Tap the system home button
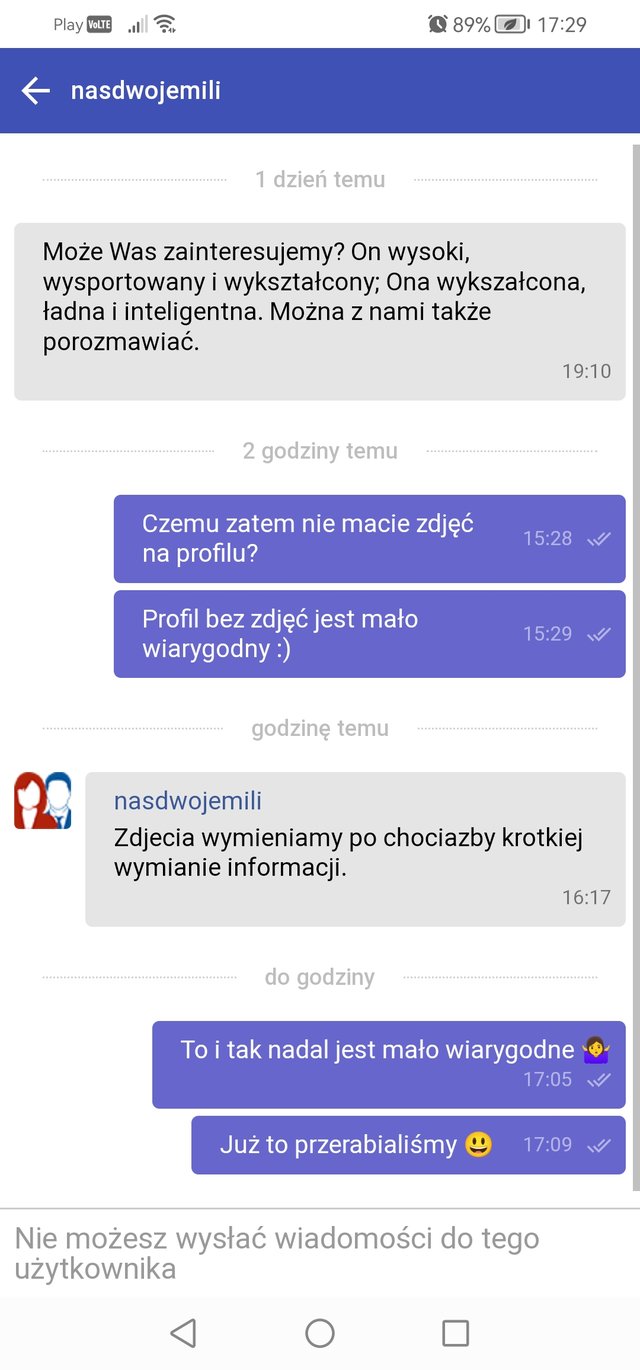The height and width of the screenshot is (1370, 640). click(x=320, y=1332)
